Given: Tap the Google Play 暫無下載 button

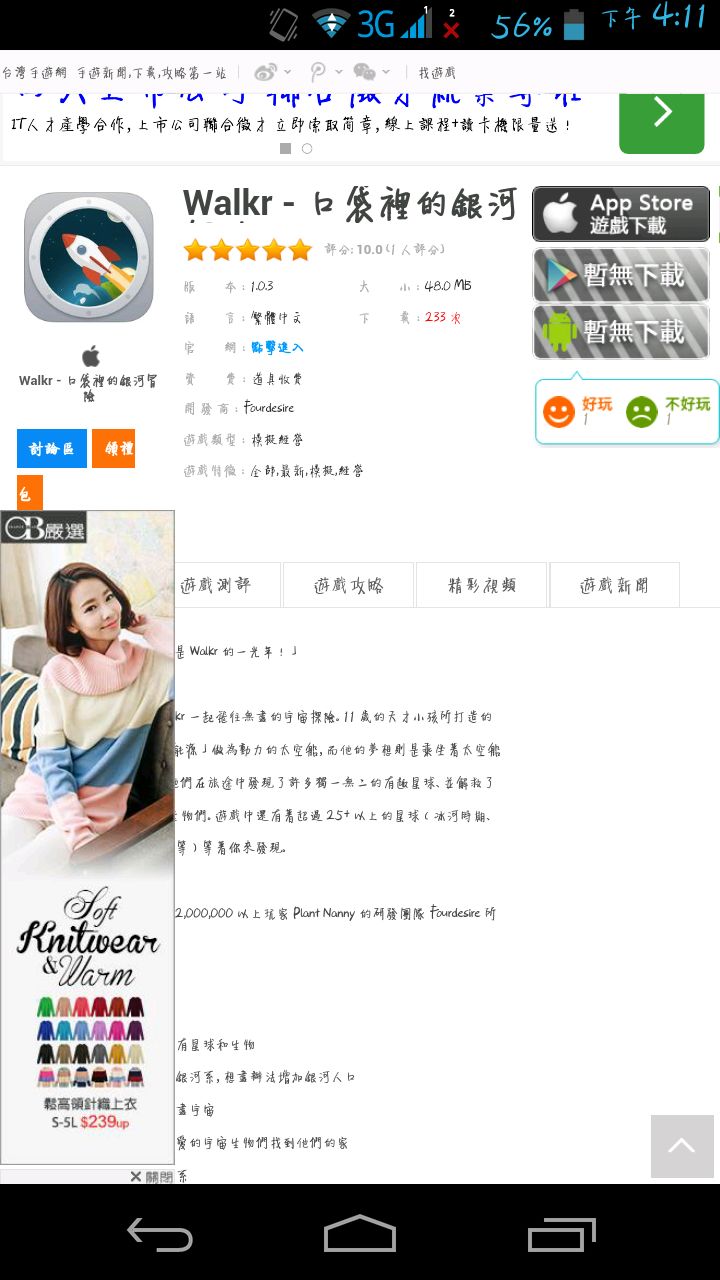Looking at the screenshot, I should click(621, 275).
